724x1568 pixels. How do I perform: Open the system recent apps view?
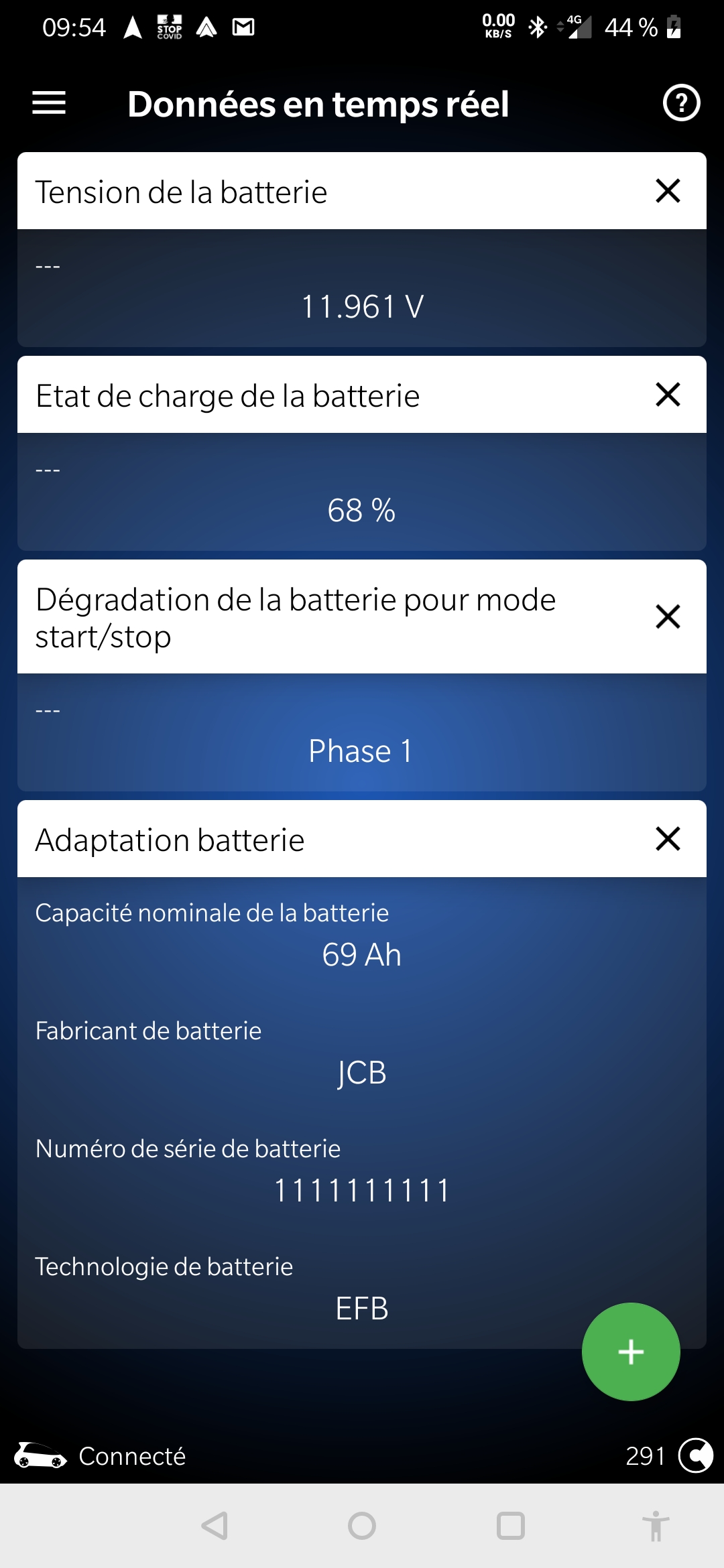pyautogui.click(x=510, y=1526)
